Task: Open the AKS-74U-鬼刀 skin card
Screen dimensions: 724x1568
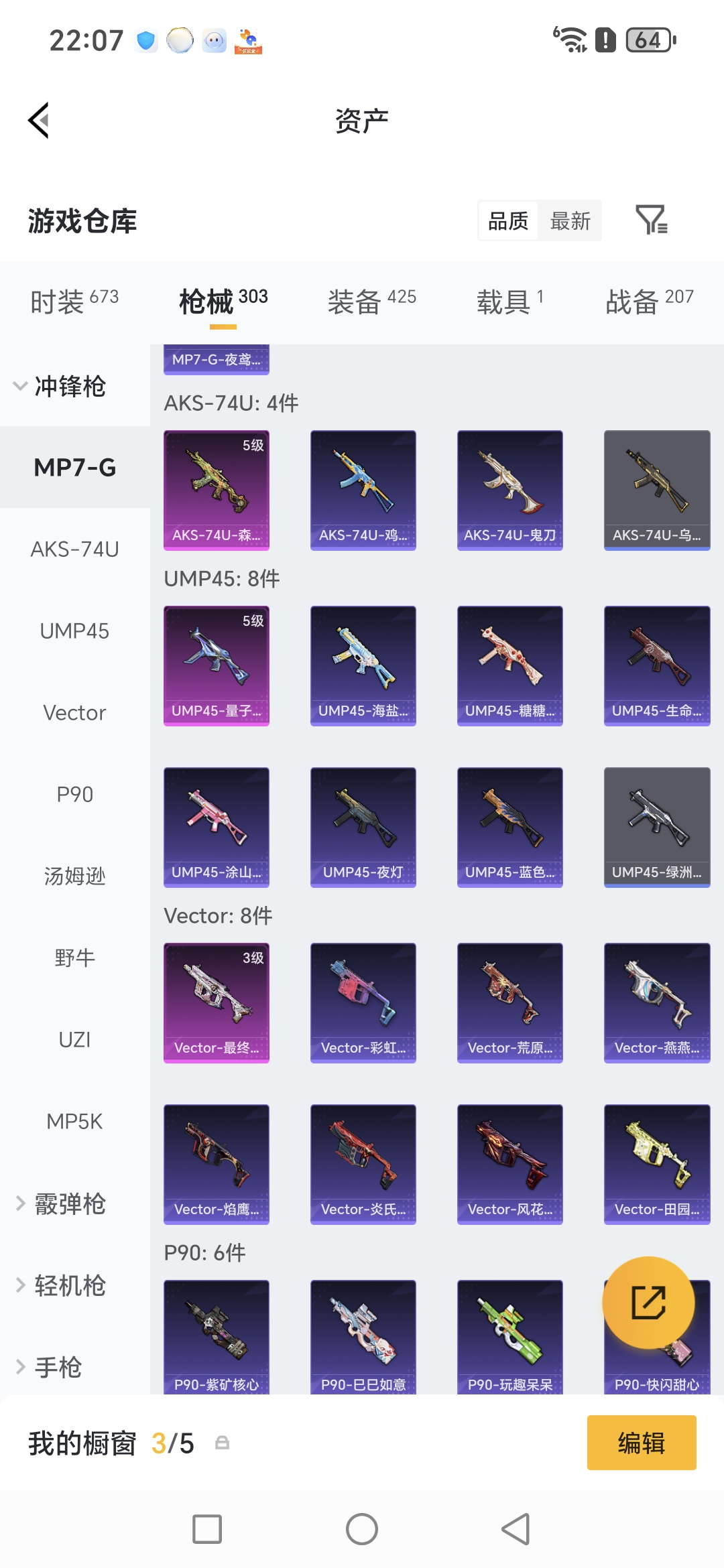Action: coord(510,490)
